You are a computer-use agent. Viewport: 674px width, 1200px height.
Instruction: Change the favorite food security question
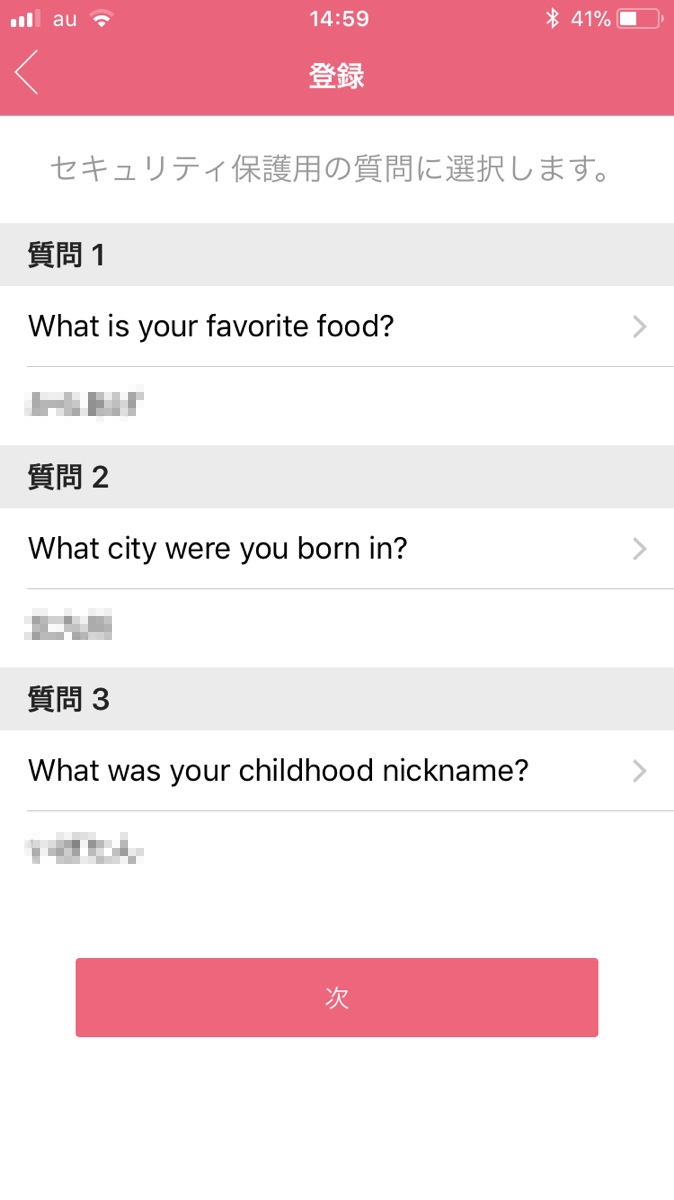337,326
